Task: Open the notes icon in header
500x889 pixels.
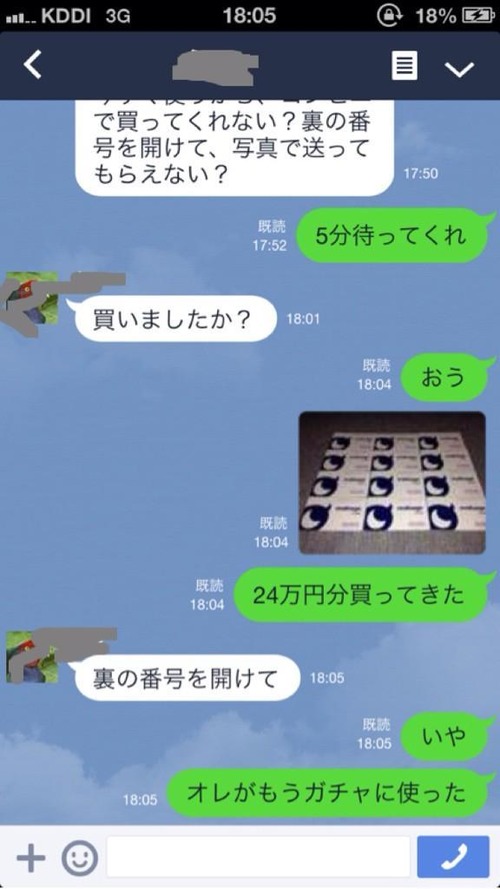Action: (x=405, y=66)
